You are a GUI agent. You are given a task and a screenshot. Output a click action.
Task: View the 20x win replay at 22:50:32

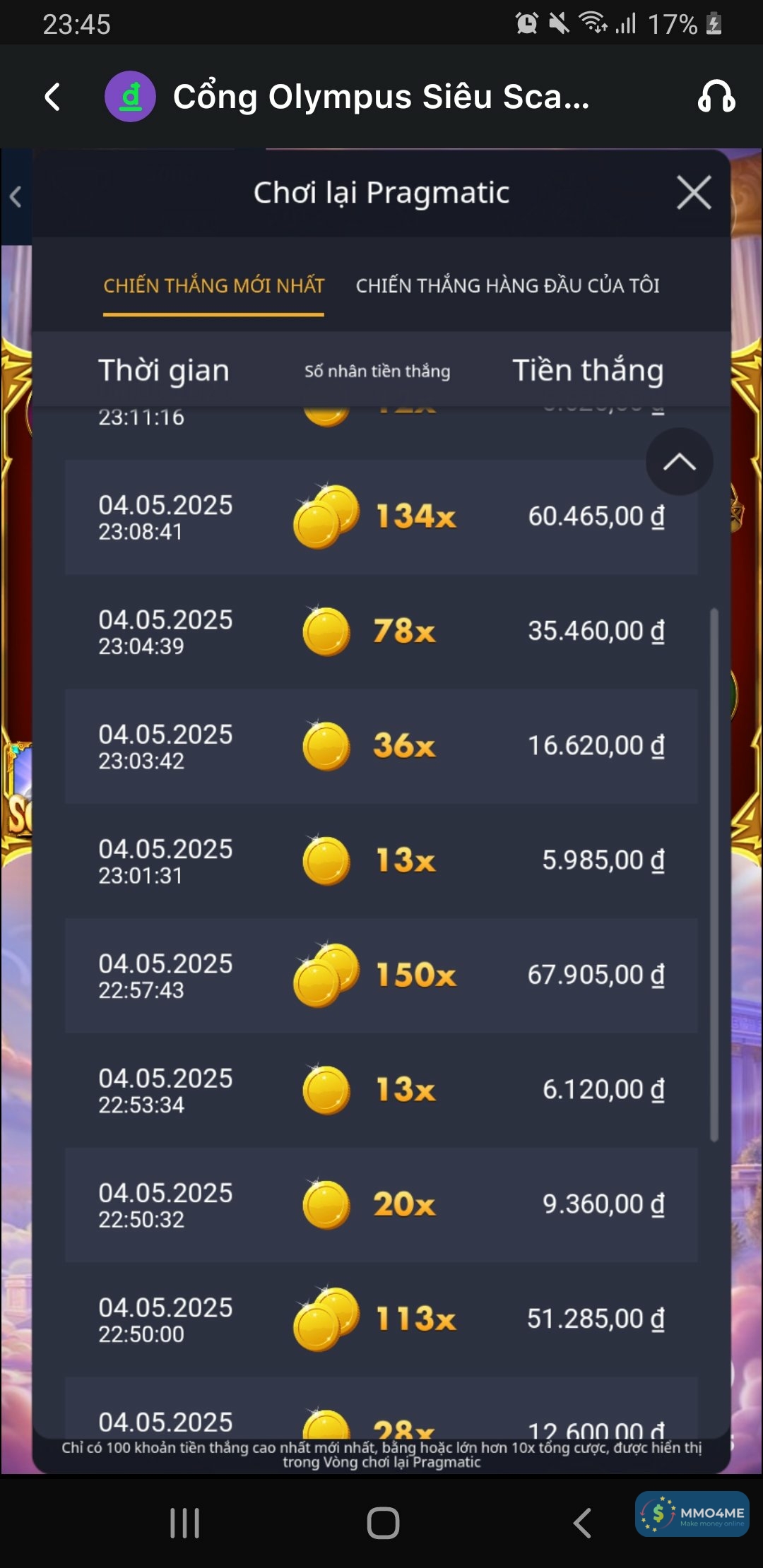[x=381, y=1205]
